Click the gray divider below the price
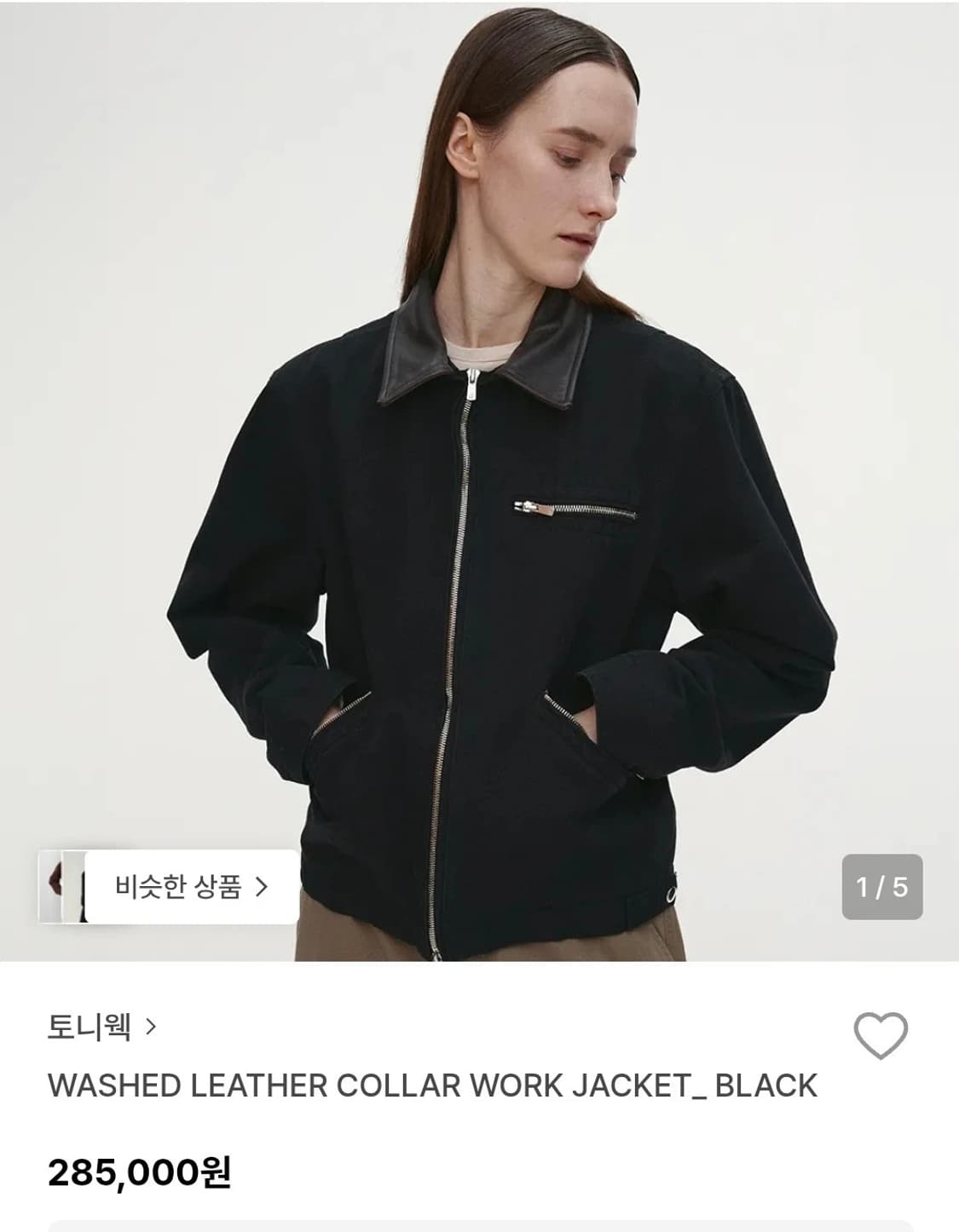The width and height of the screenshot is (959, 1232). [x=479, y=1228]
